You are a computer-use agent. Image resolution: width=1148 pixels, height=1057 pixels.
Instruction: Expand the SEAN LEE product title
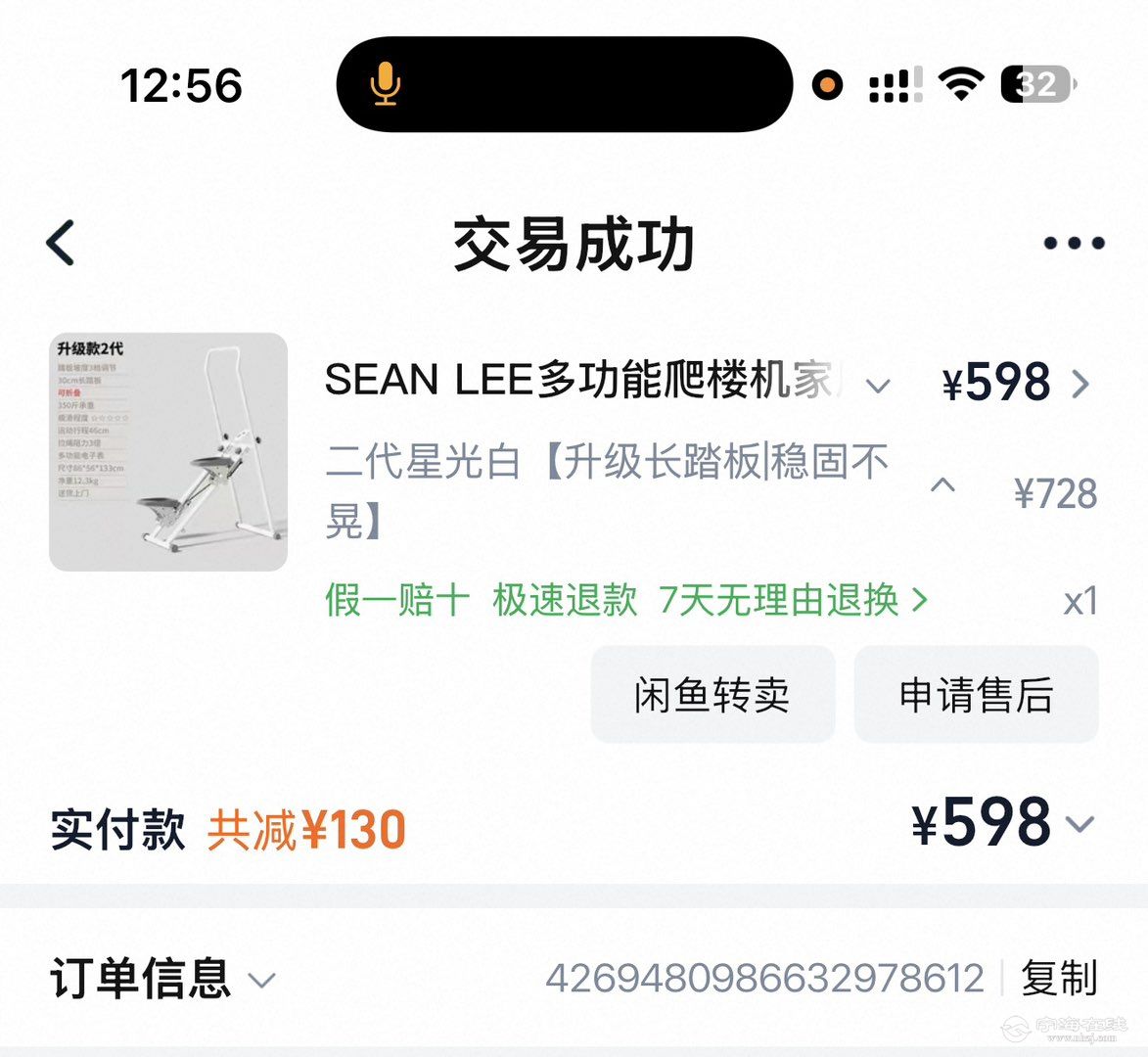click(x=878, y=385)
